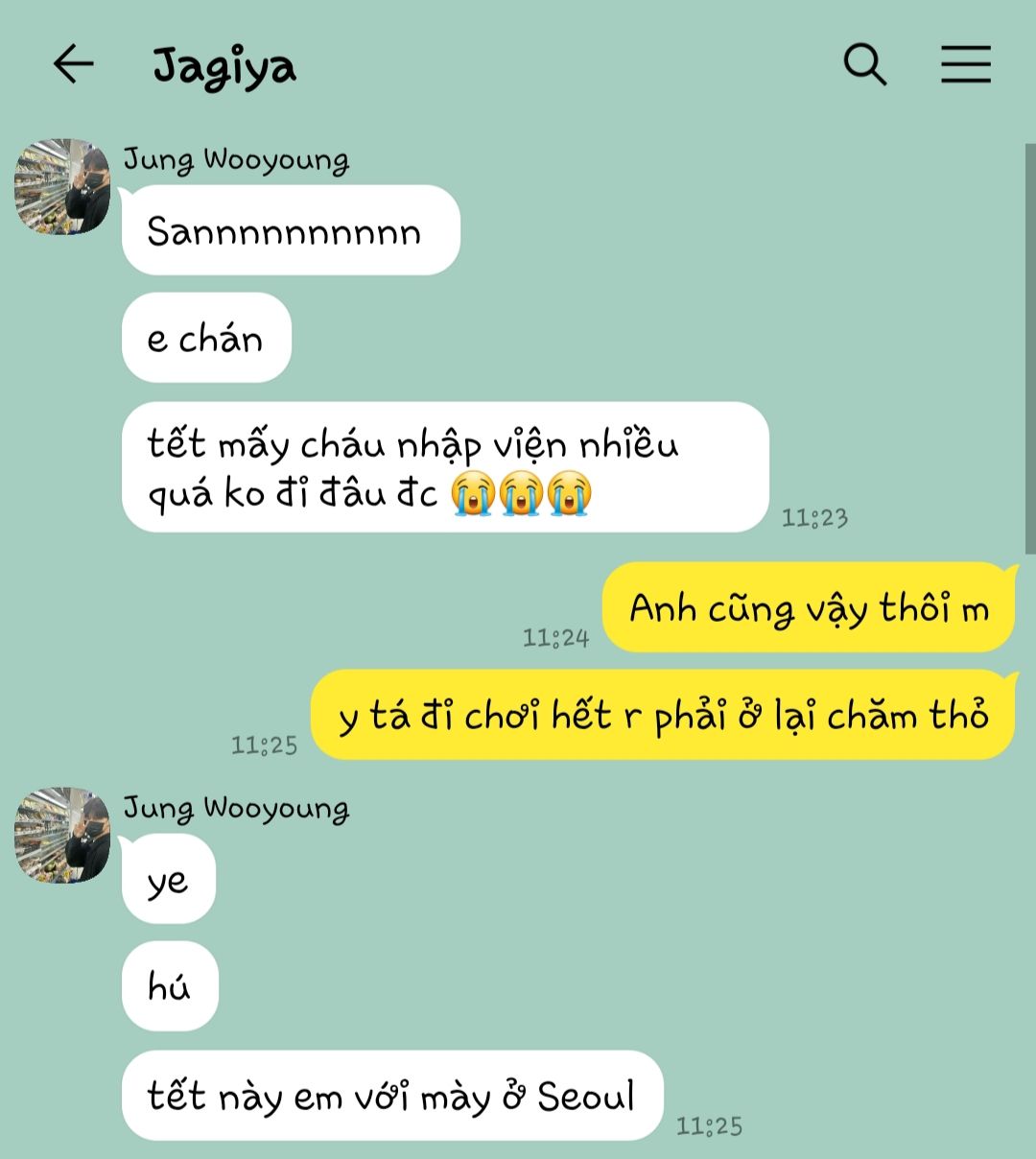The width and height of the screenshot is (1036, 1159).
Task: Open the chat room hamburger menu
Action: pyautogui.click(x=965, y=64)
